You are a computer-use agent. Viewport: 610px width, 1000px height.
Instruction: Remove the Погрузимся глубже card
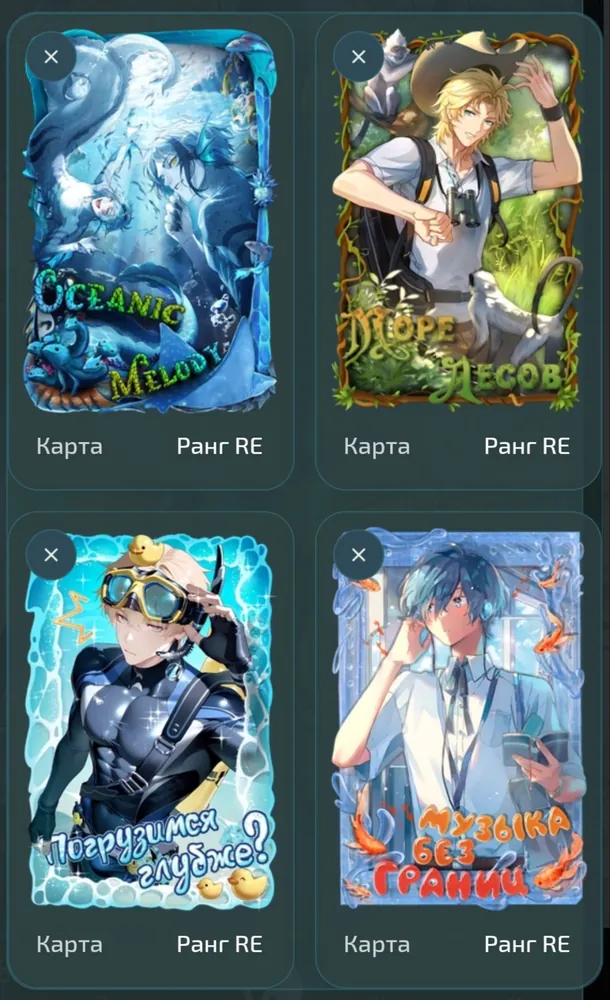click(51, 555)
